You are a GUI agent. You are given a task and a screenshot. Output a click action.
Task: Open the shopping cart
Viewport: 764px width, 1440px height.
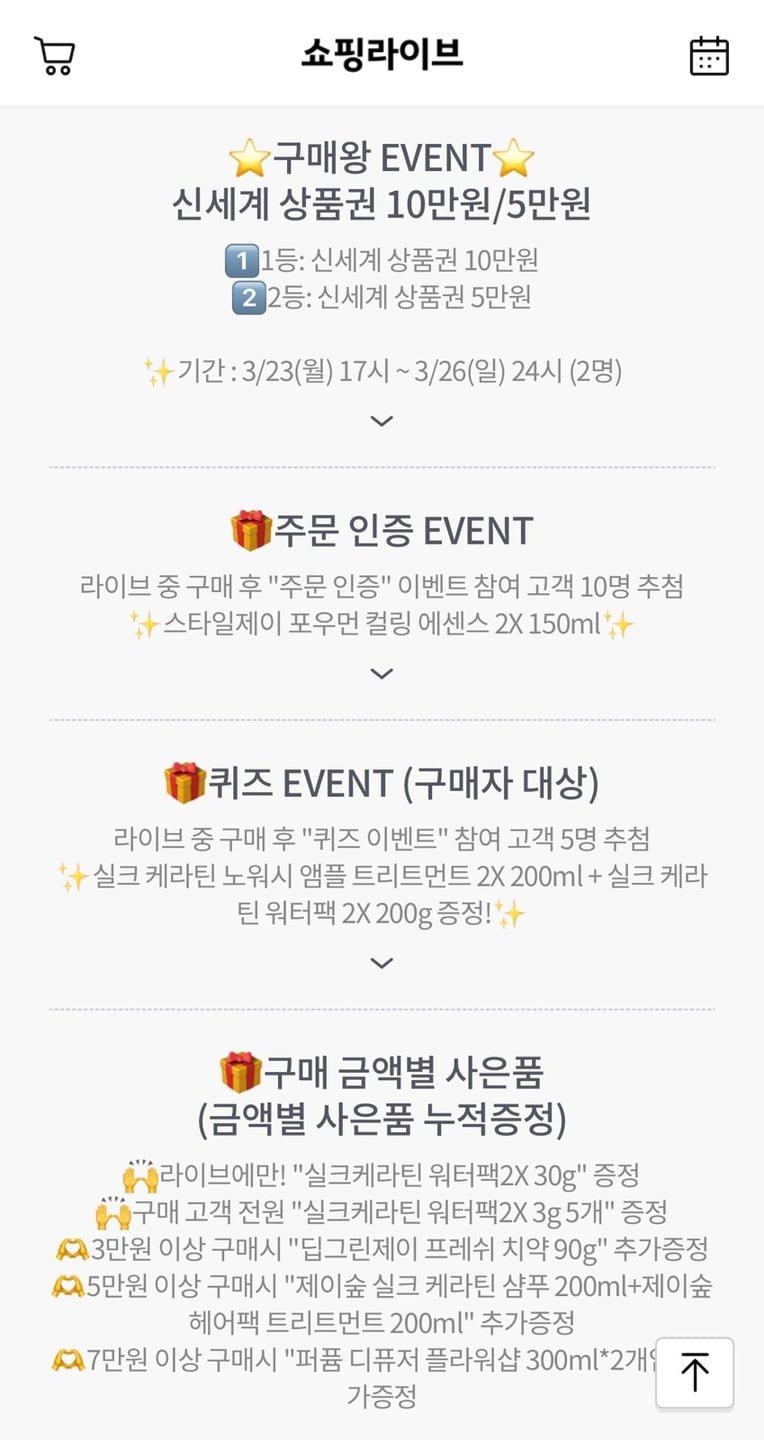pyautogui.click(x=54, y=55)
